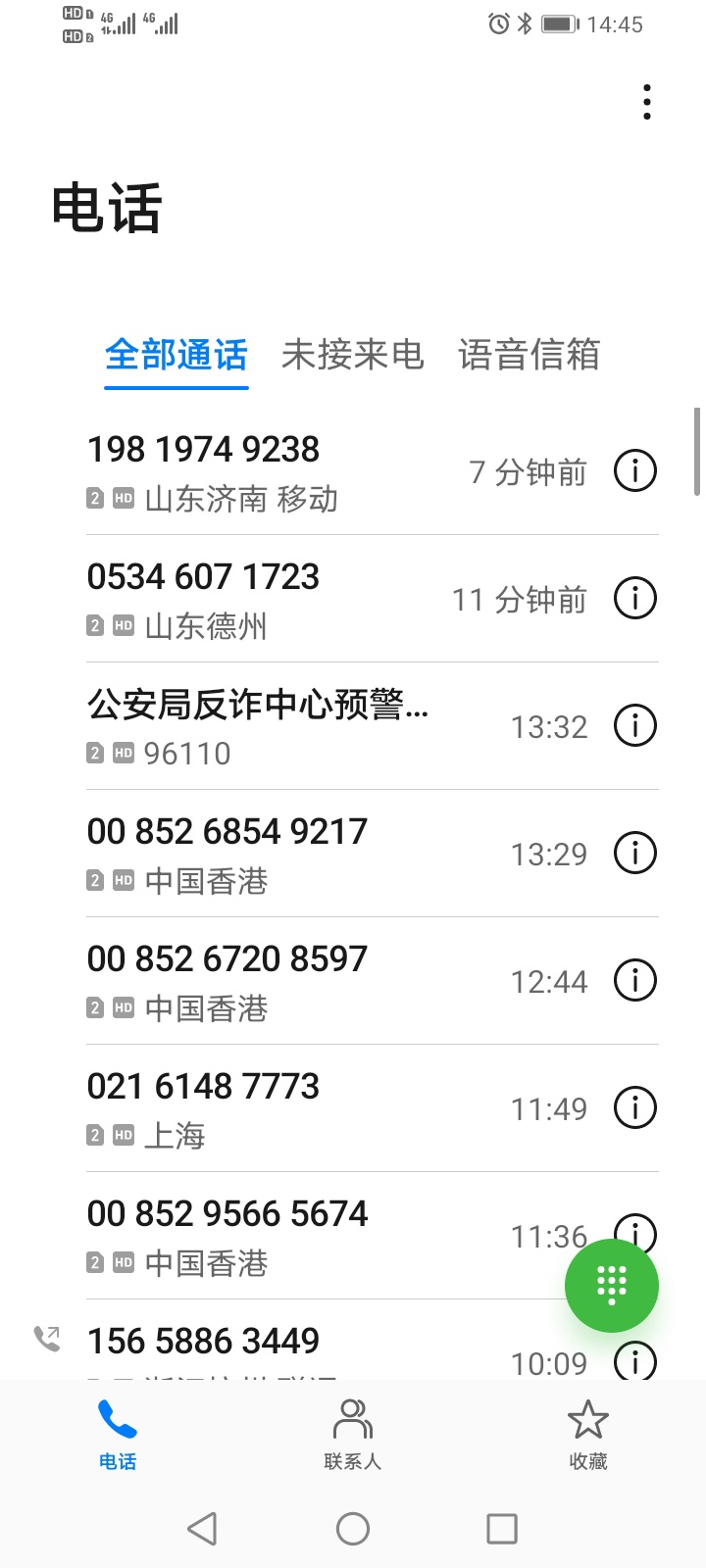Open the green dial pad button
The height and width of the screenshot is (1568, 706).
[x=612, y=1285]
